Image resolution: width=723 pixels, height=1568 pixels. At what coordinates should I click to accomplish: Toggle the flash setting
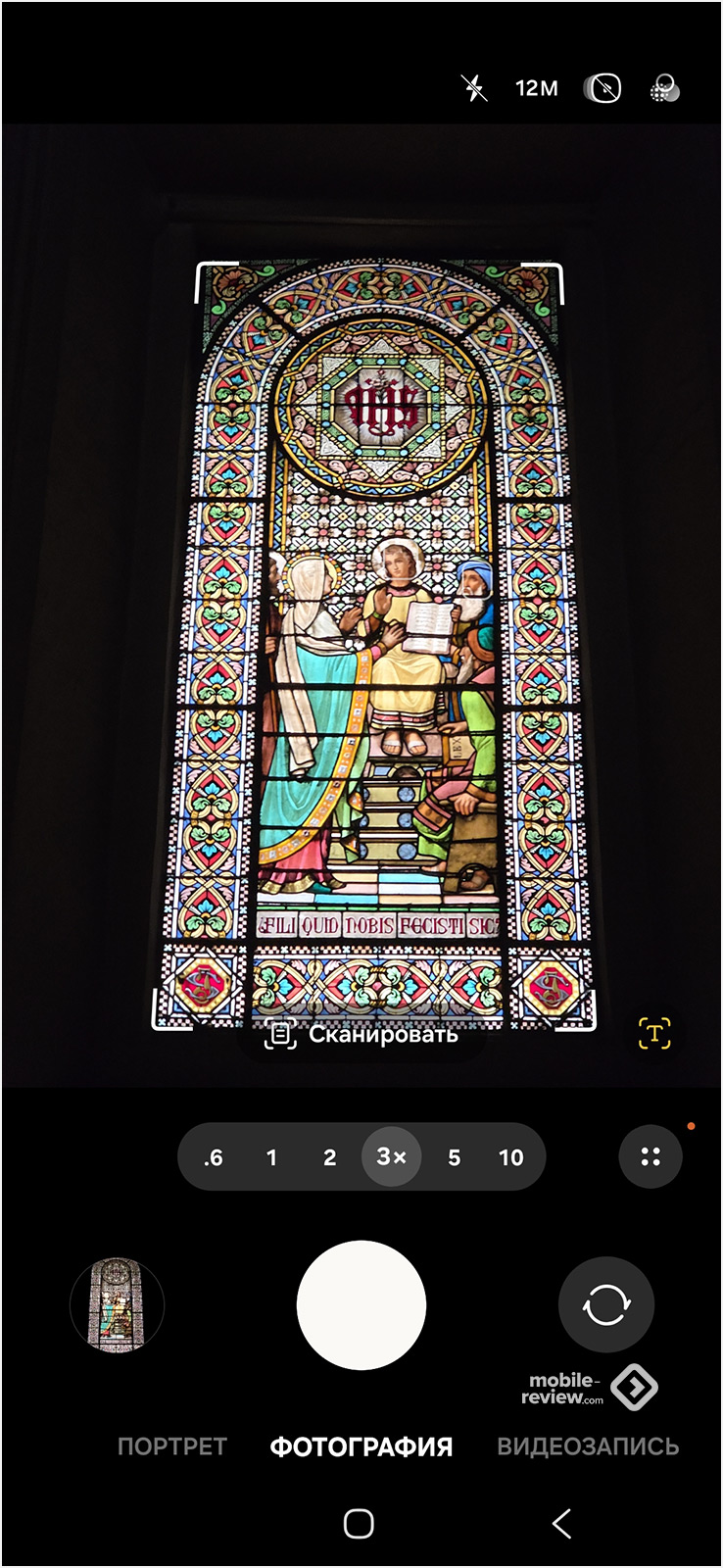(x=474, y=89)
